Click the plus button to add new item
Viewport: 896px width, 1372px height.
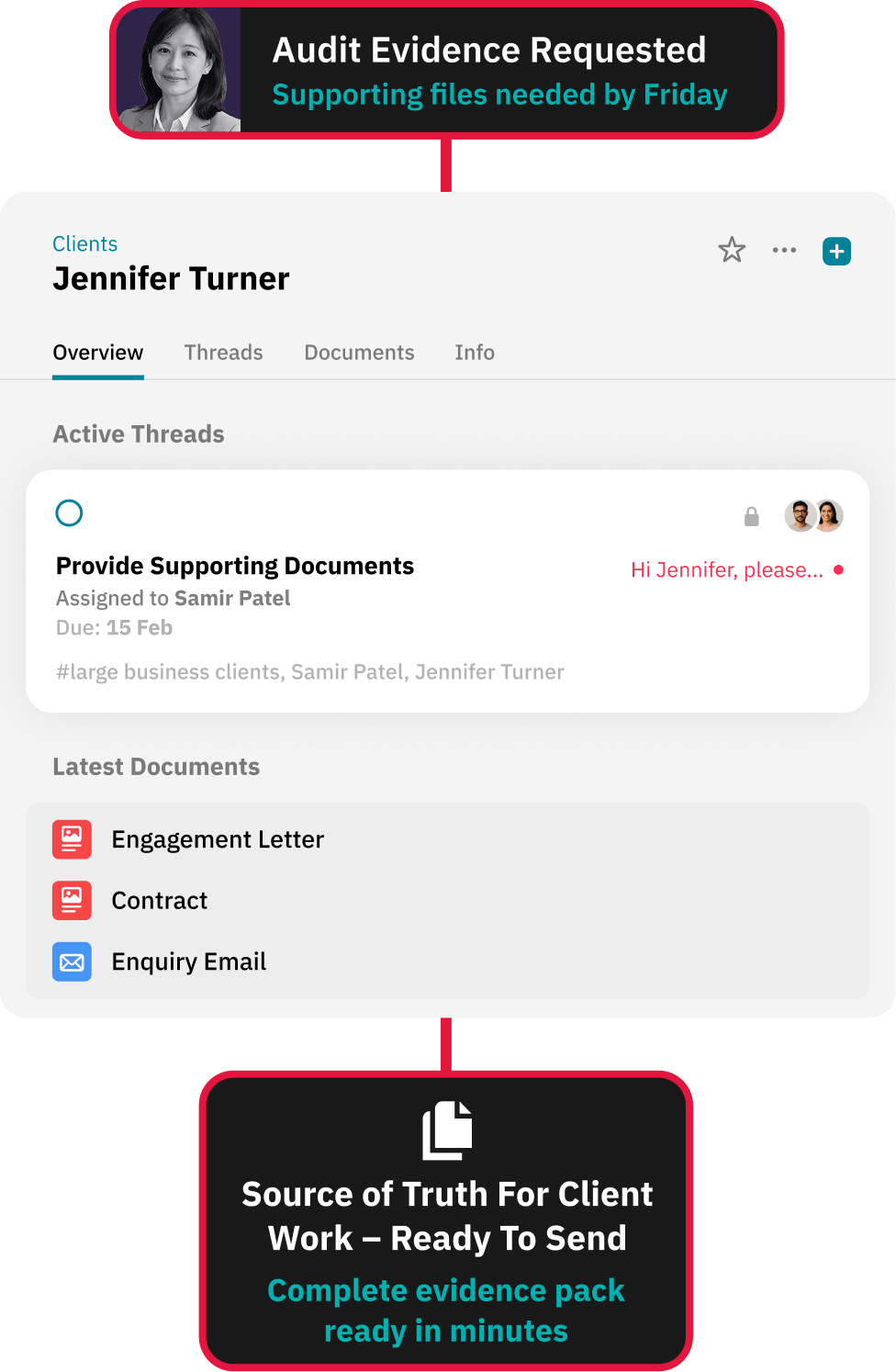pyautogui.click(x=836, y=251)
